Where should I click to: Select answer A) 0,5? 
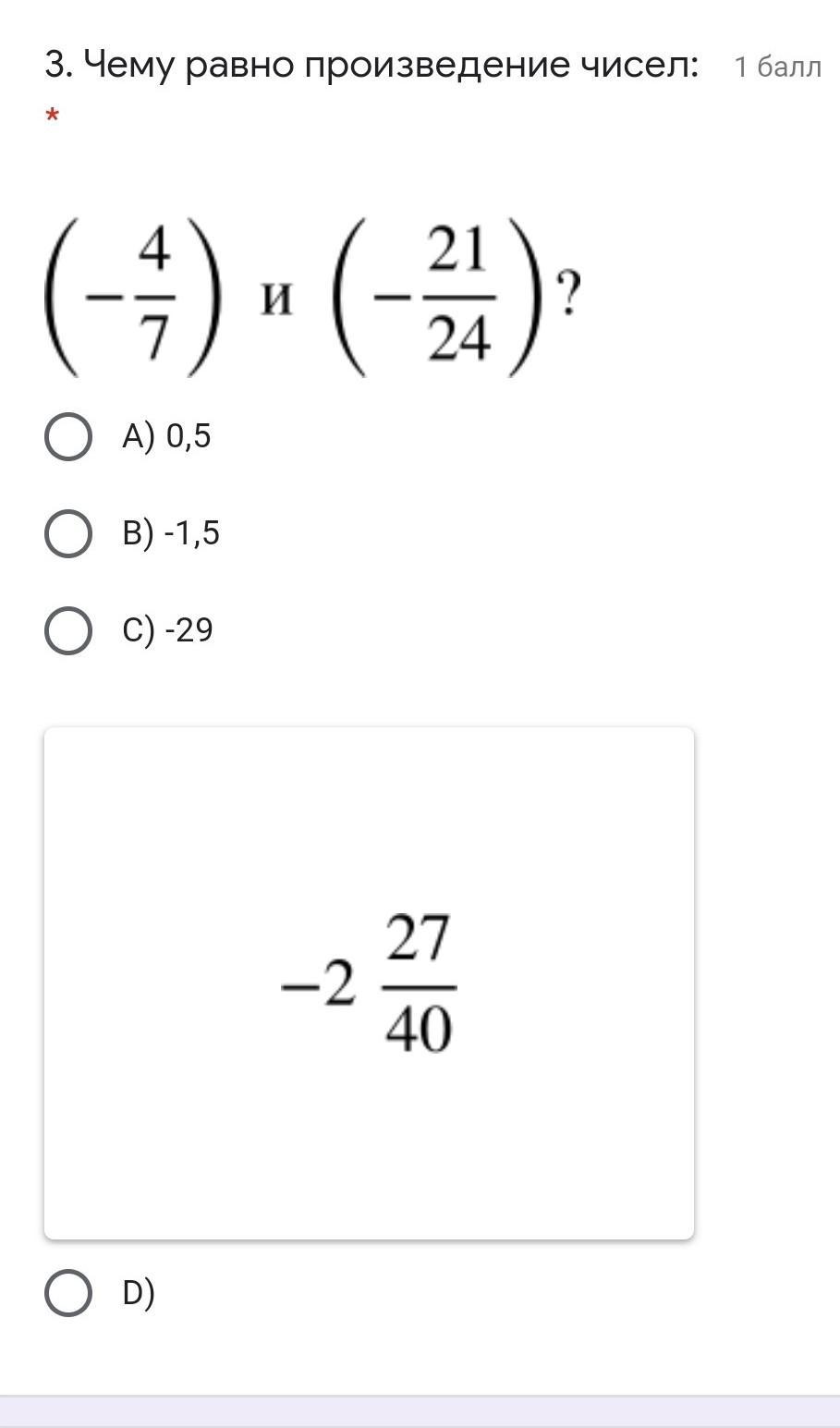tap(68, 436)
